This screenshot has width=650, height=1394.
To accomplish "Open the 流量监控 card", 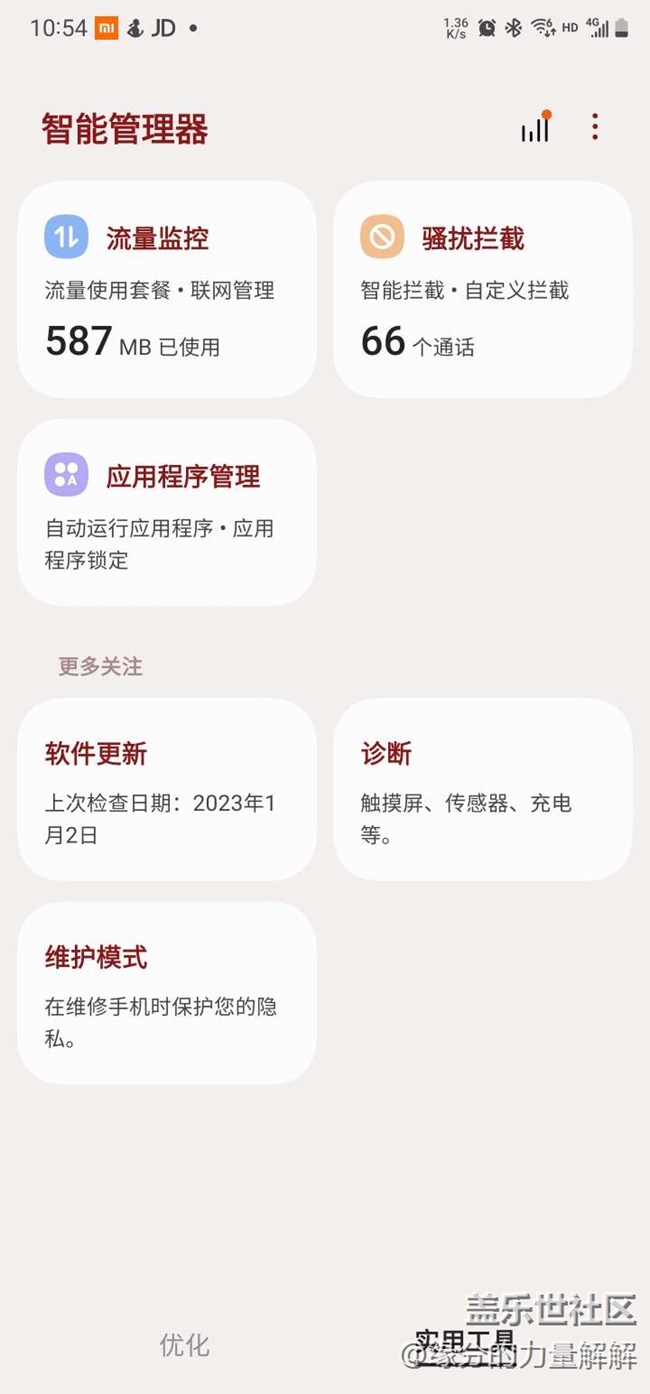I will pos(167,290).
